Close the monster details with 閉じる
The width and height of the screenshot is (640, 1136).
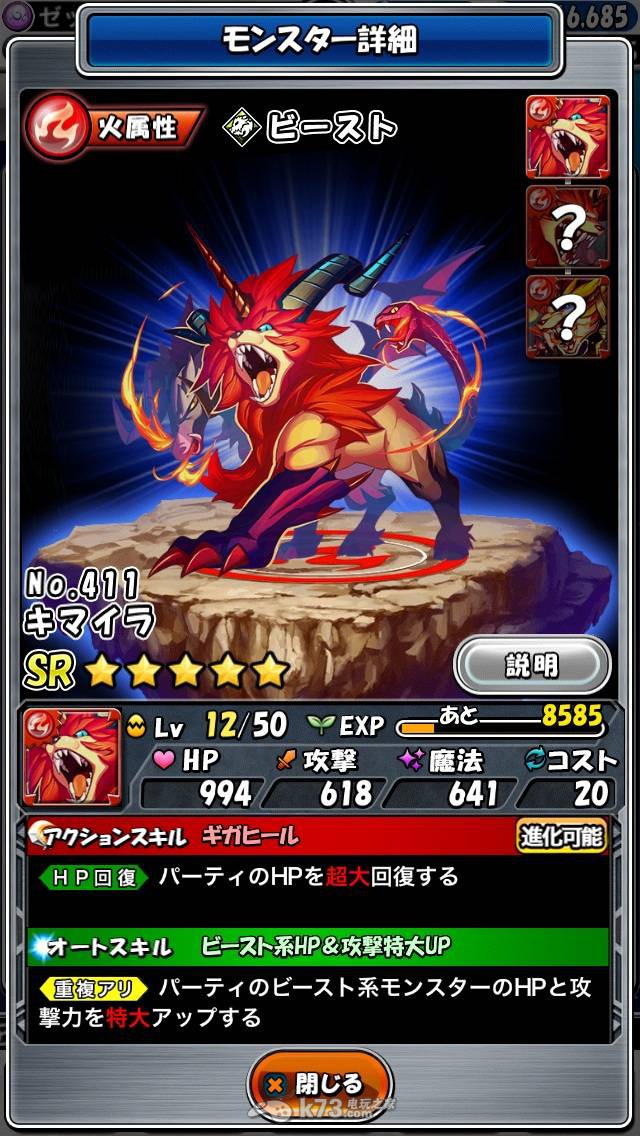pyautogui.click(x=320, y=1084)
